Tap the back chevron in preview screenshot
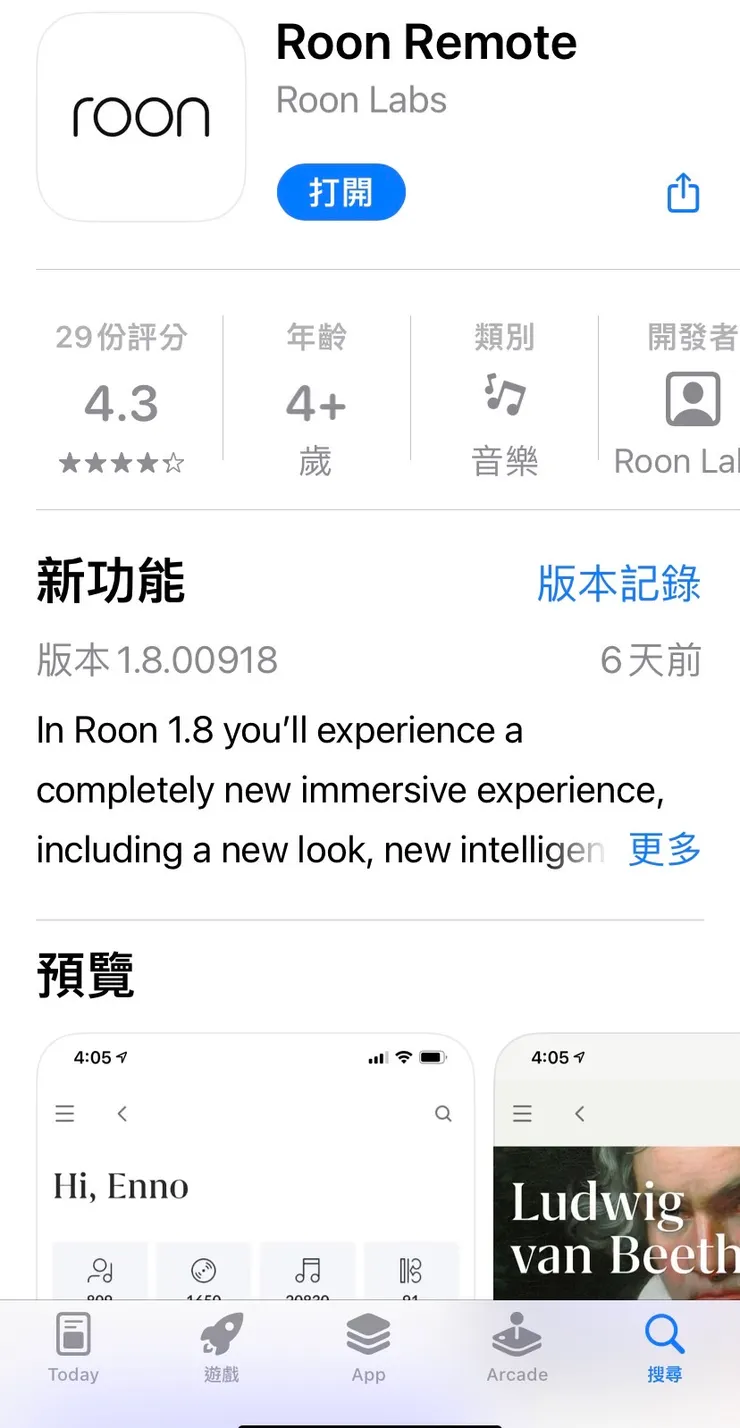Image resolution: width=740 pixels, height=1428 pixels. (122, 1113)
